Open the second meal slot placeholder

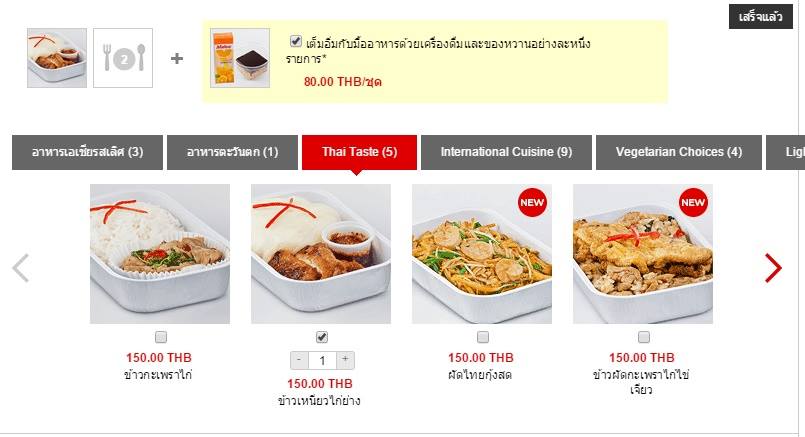[123, 58]
